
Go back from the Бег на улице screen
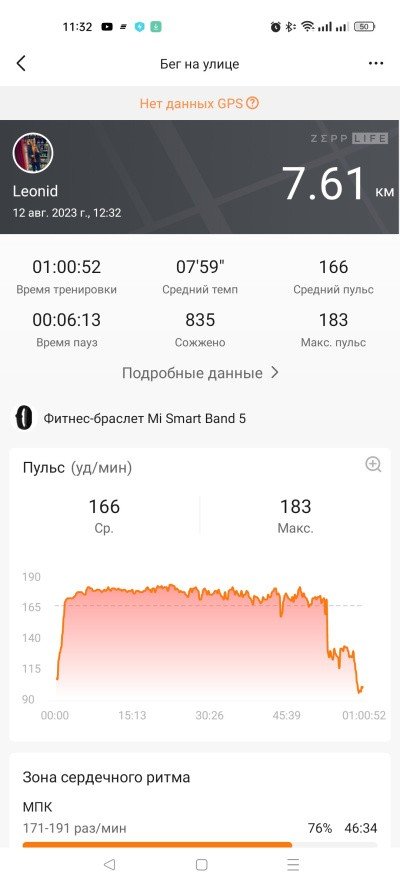point(21,64)
